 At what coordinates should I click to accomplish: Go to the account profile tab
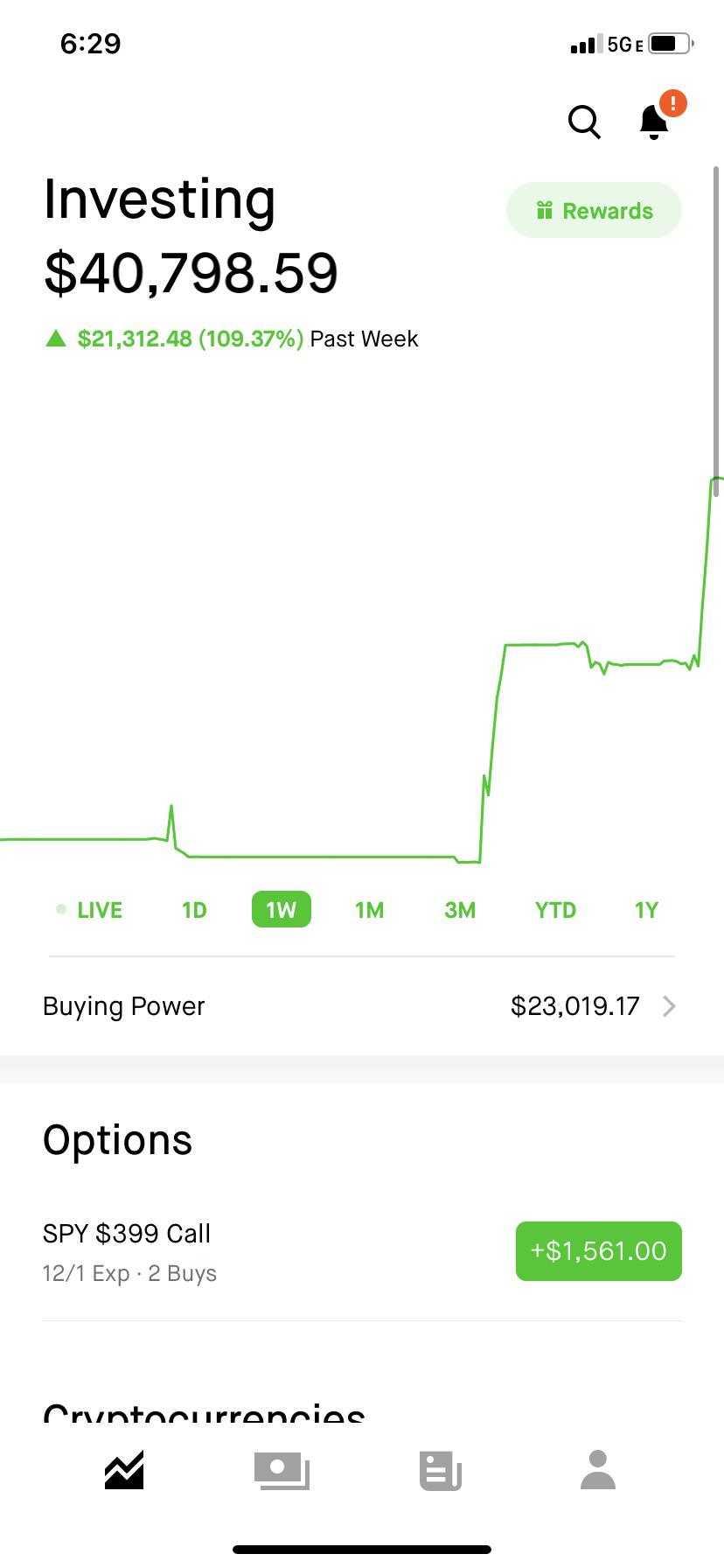click(598, 1470)
